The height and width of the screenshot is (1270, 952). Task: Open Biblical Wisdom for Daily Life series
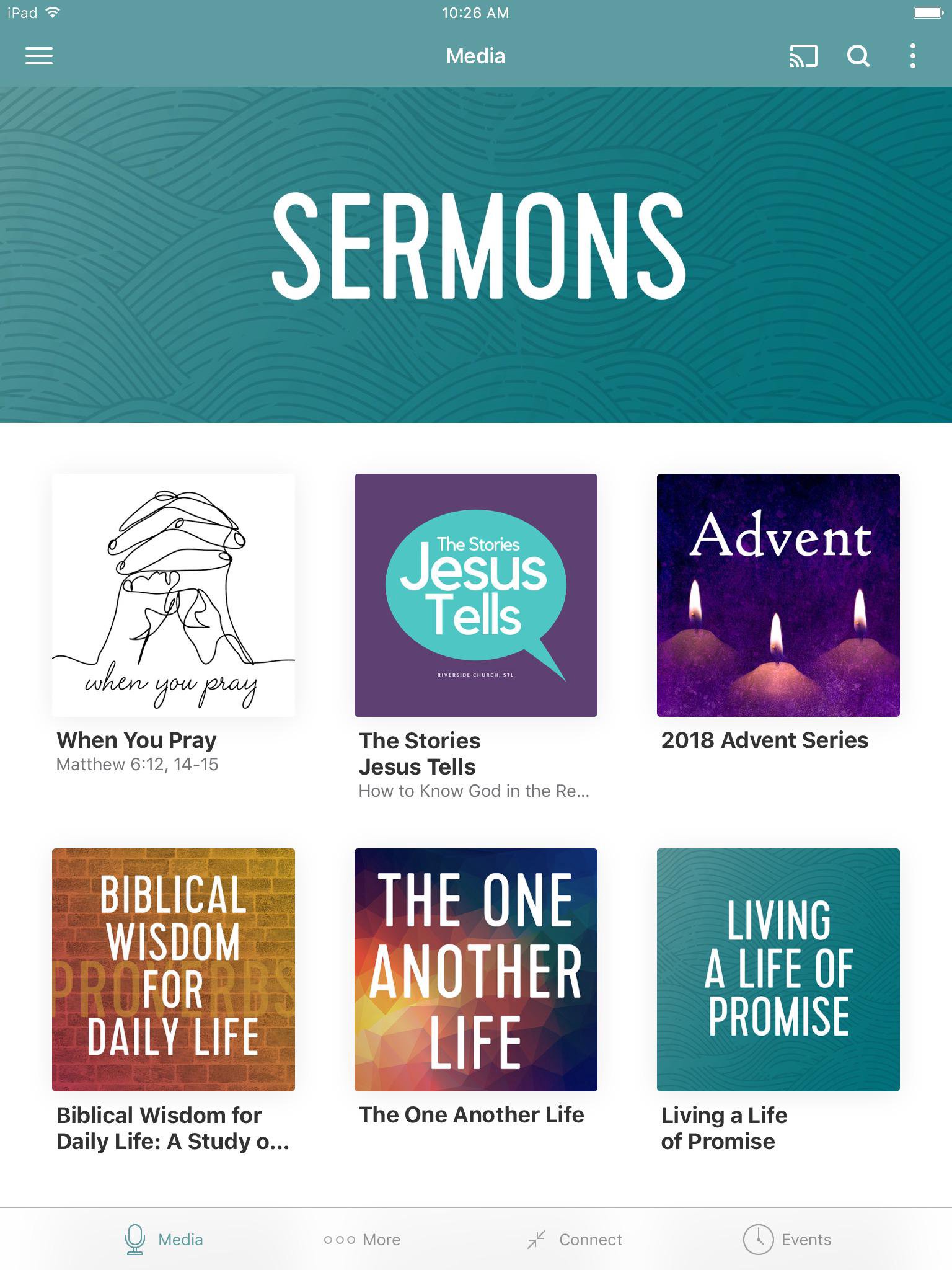point(174,970)
